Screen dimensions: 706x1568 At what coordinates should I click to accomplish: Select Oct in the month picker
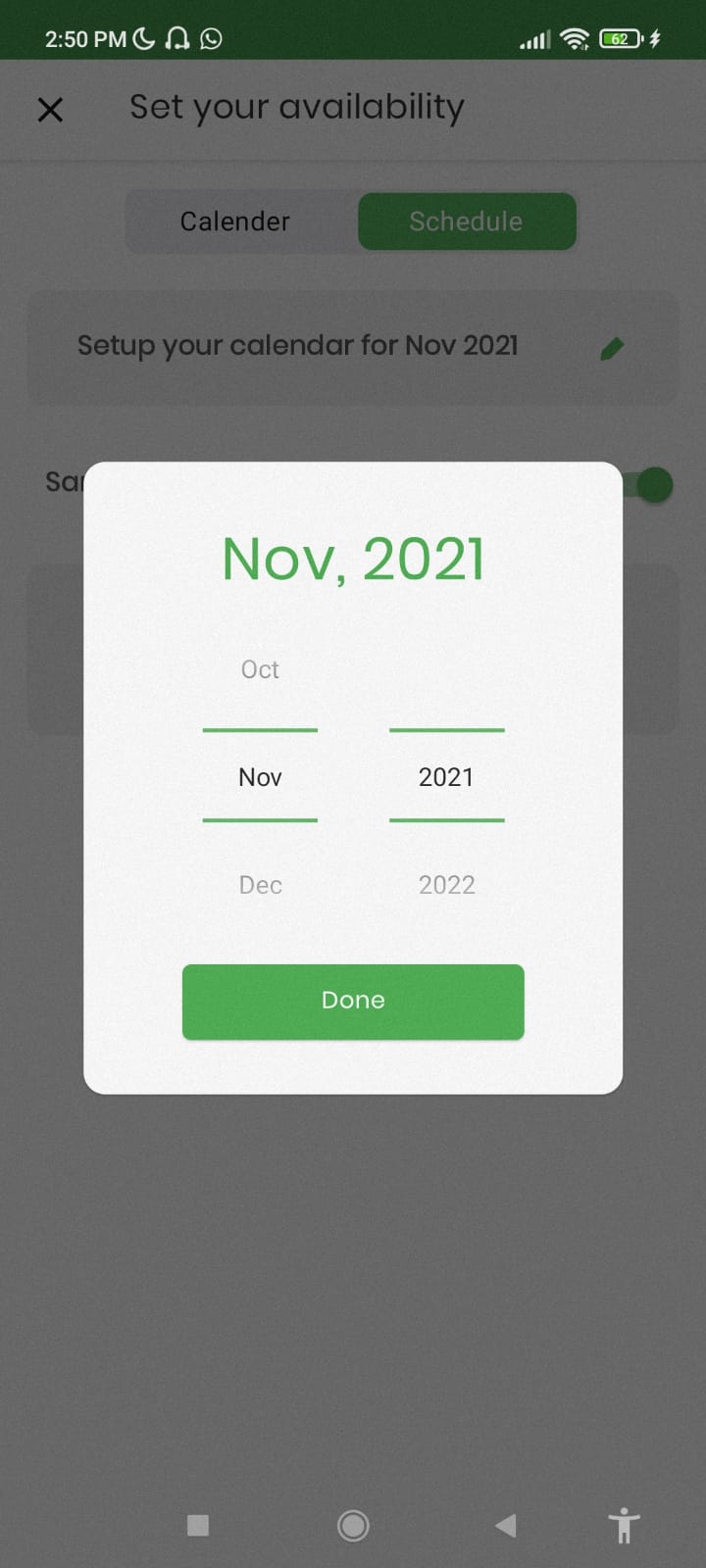pyautogui.click(x=260, y=669)
